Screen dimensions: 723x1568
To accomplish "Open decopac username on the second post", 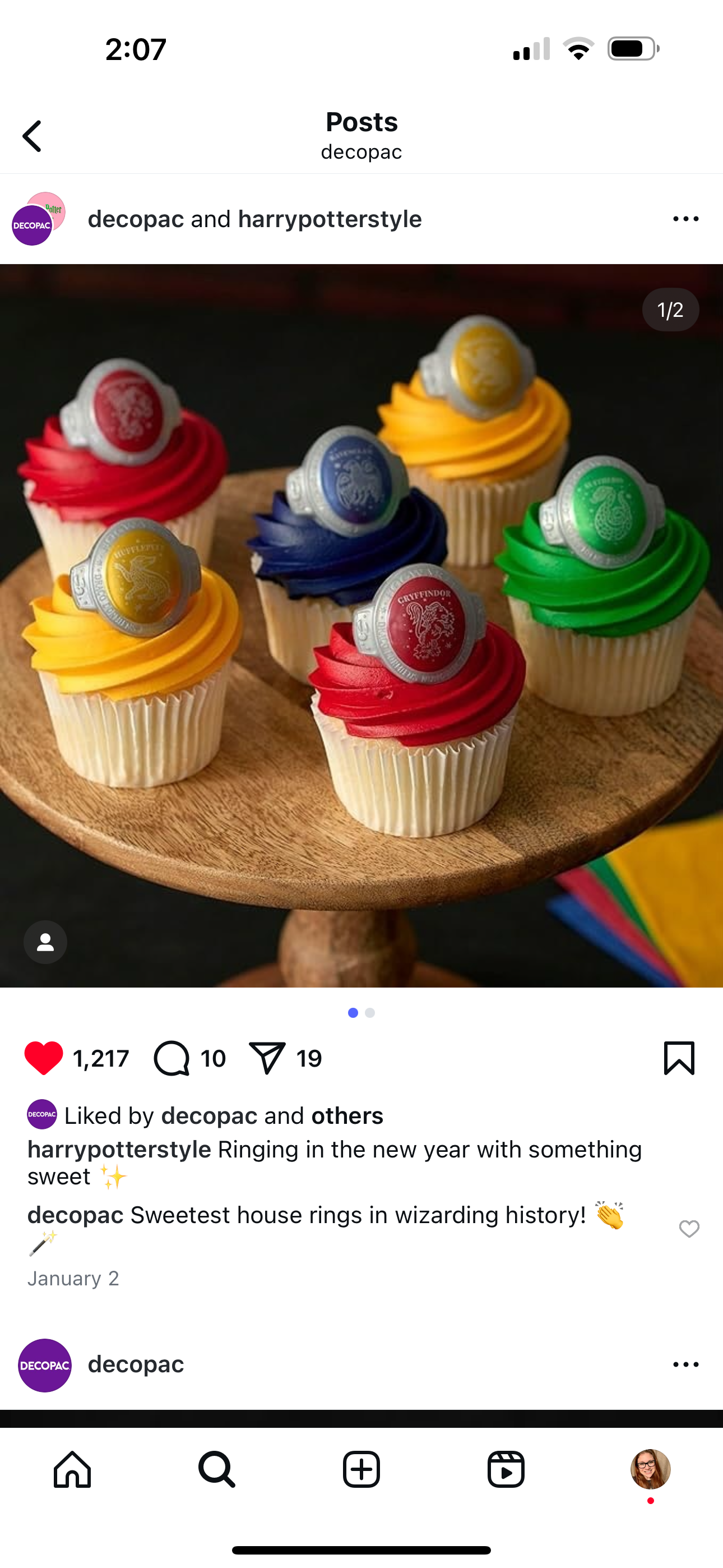I will pyautogui.click(x=135, y=1364).
